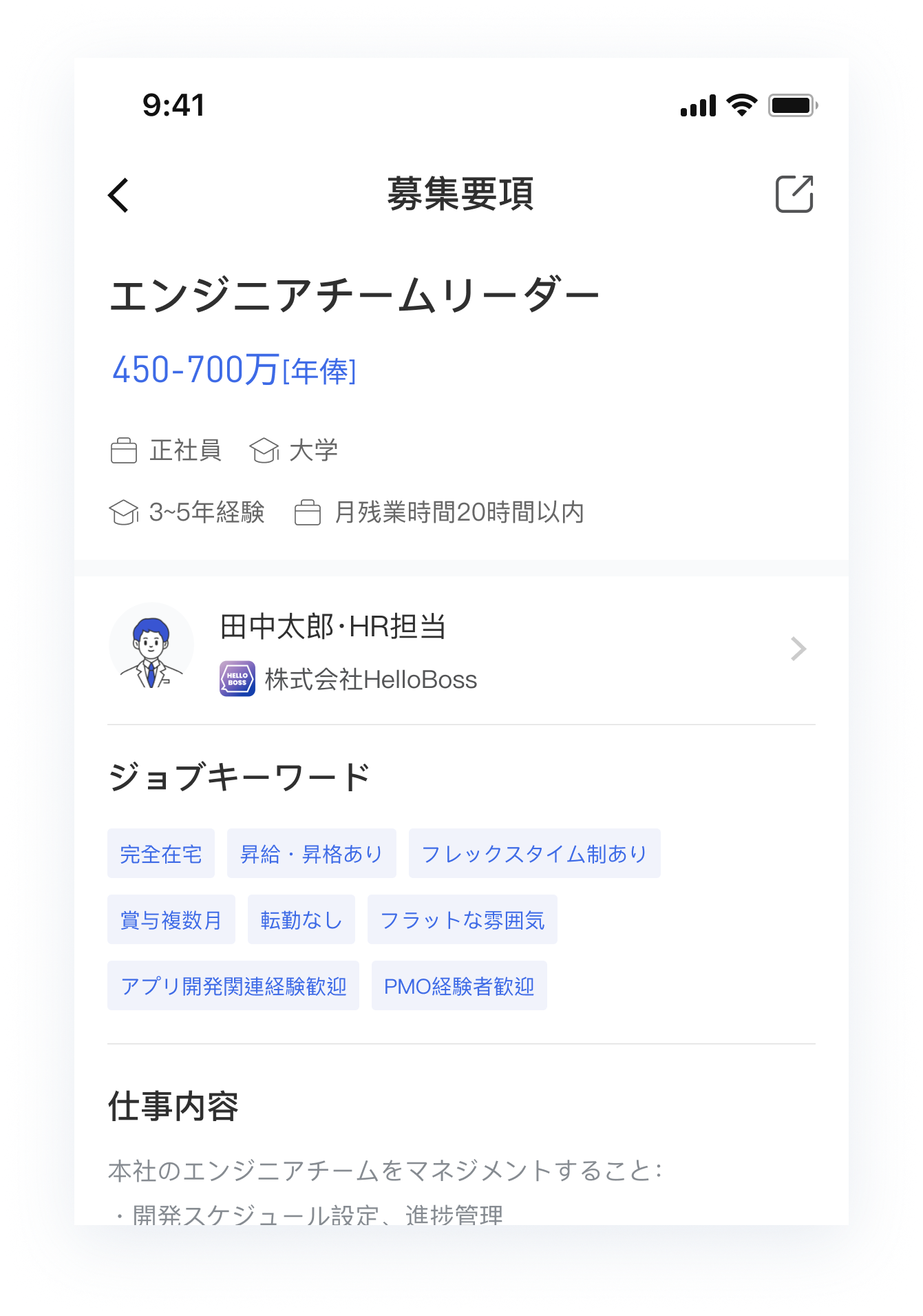
Task: Share this job posting
Action: (794, 194)
